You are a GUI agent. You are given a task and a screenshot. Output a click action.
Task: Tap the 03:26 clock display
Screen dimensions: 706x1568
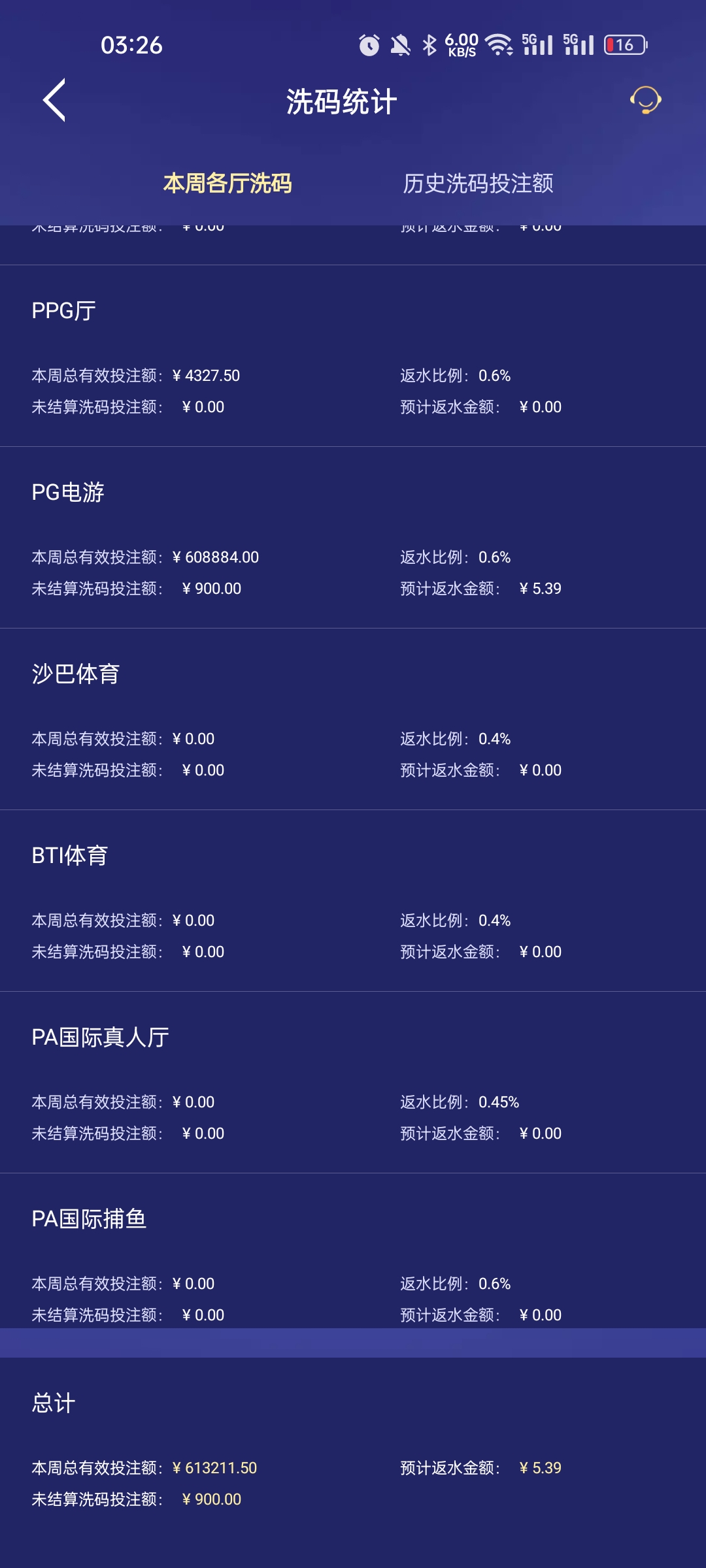coord(131,46)
